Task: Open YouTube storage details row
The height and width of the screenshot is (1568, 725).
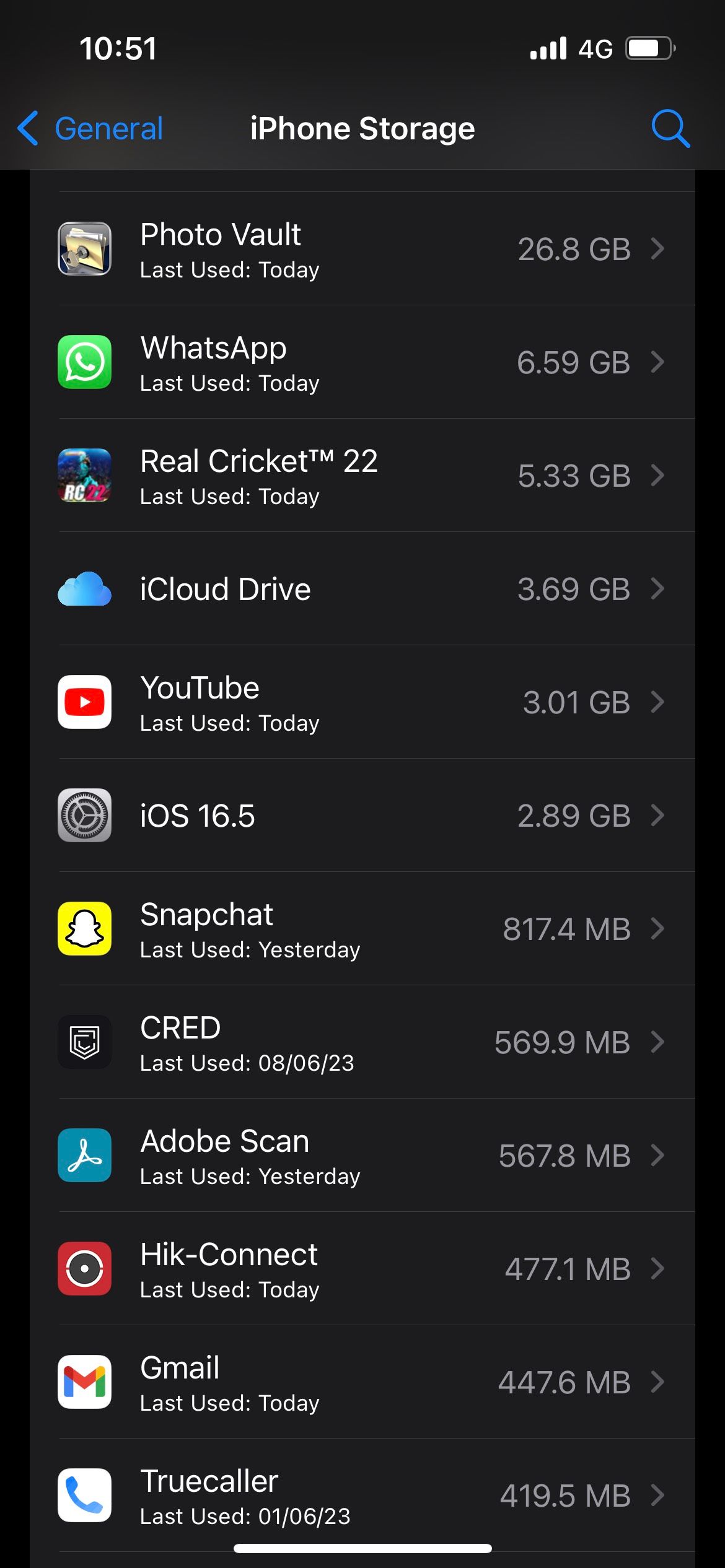Action: pos(362,702)
